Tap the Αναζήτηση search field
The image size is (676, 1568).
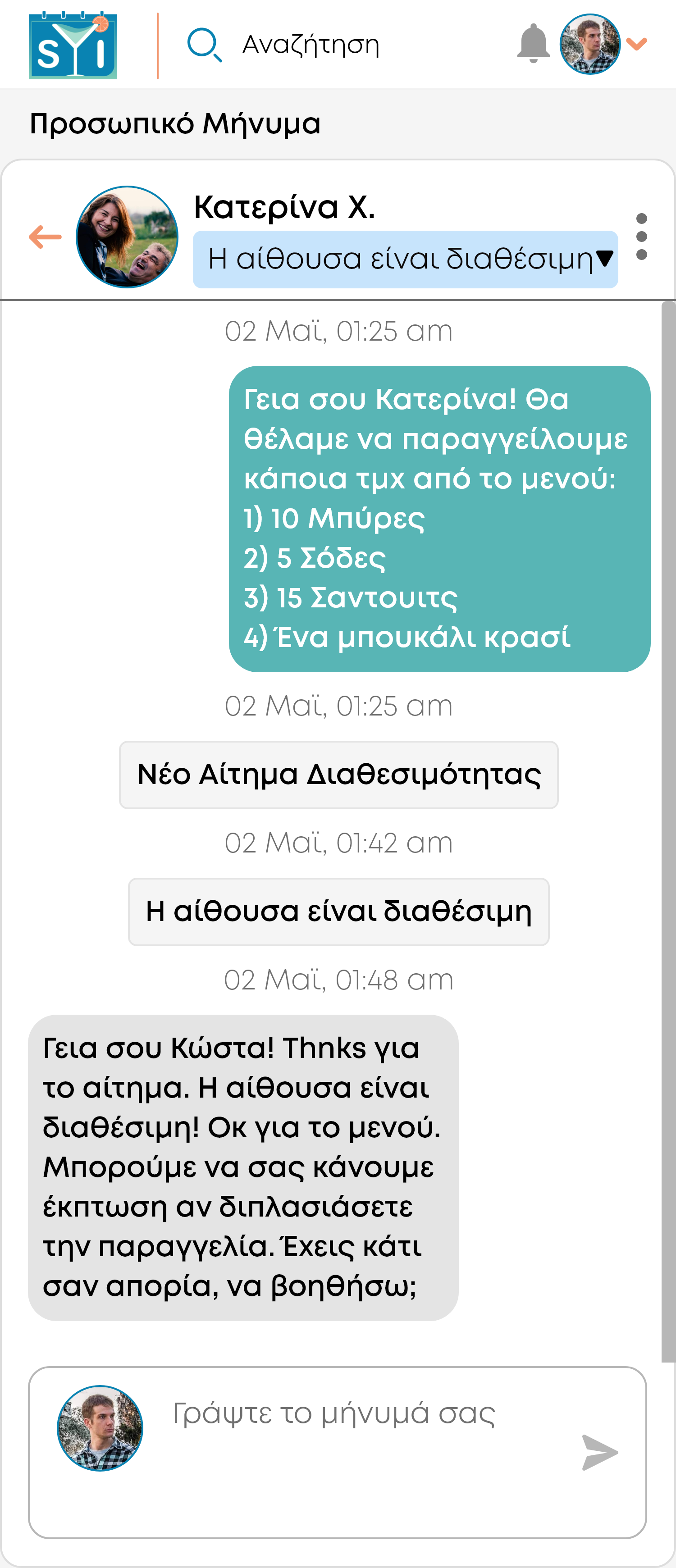click(x=311, y=45)
